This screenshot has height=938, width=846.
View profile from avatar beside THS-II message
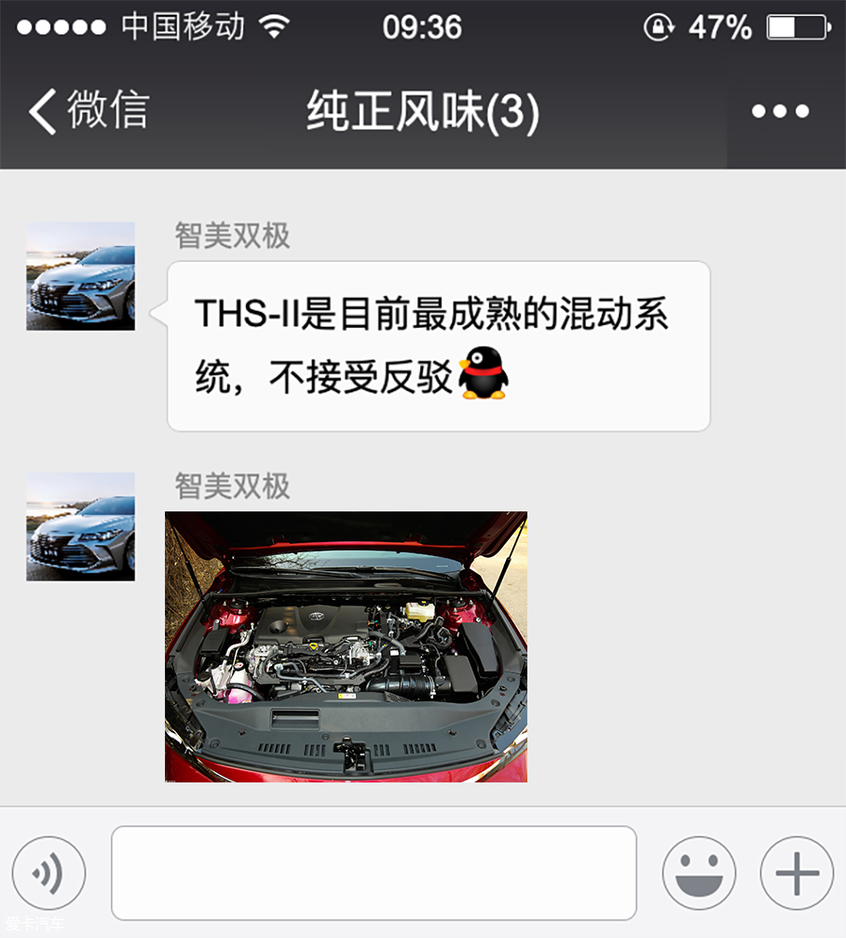click(x=80, y=276)
